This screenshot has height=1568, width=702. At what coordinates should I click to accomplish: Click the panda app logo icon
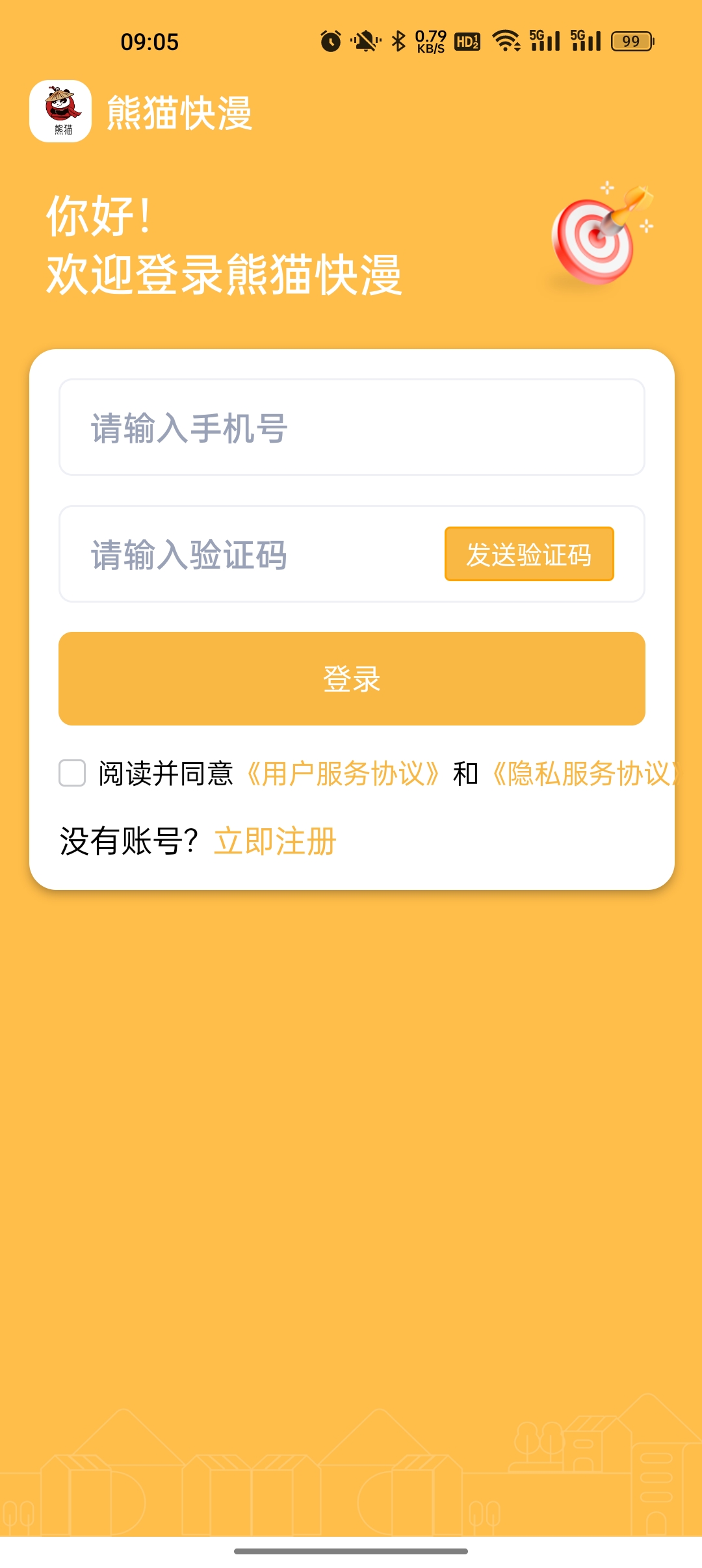click(x=62, y=109)
